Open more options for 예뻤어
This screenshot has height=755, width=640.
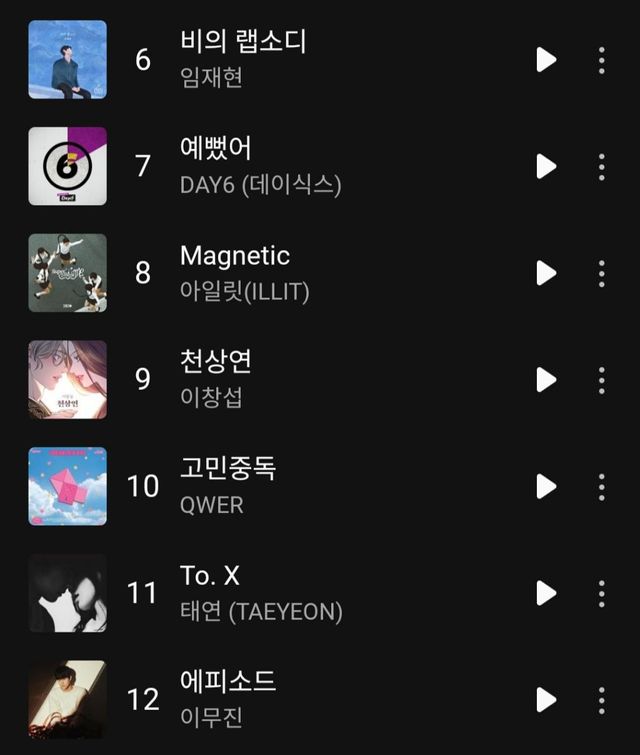pyautogui.click(x=601, y=166)
